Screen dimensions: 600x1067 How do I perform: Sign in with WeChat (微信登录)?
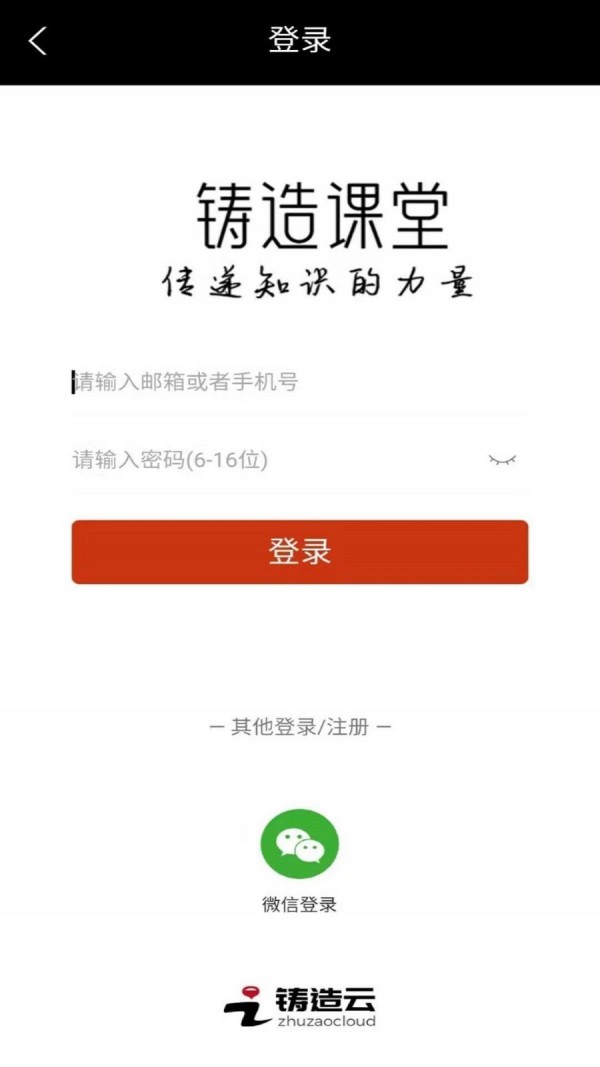tap(299, 845)
